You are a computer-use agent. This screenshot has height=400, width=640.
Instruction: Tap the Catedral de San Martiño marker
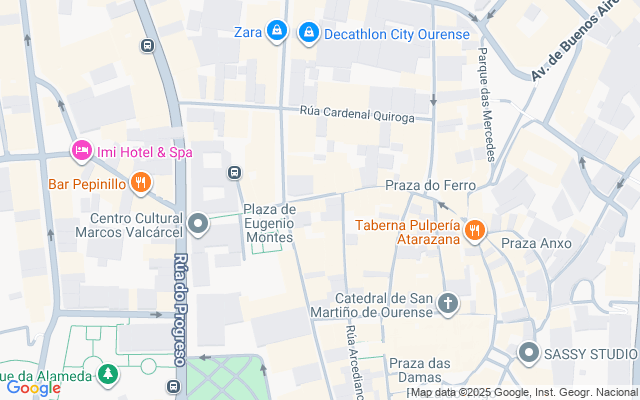pyautogui.click(x=449, y=303)
